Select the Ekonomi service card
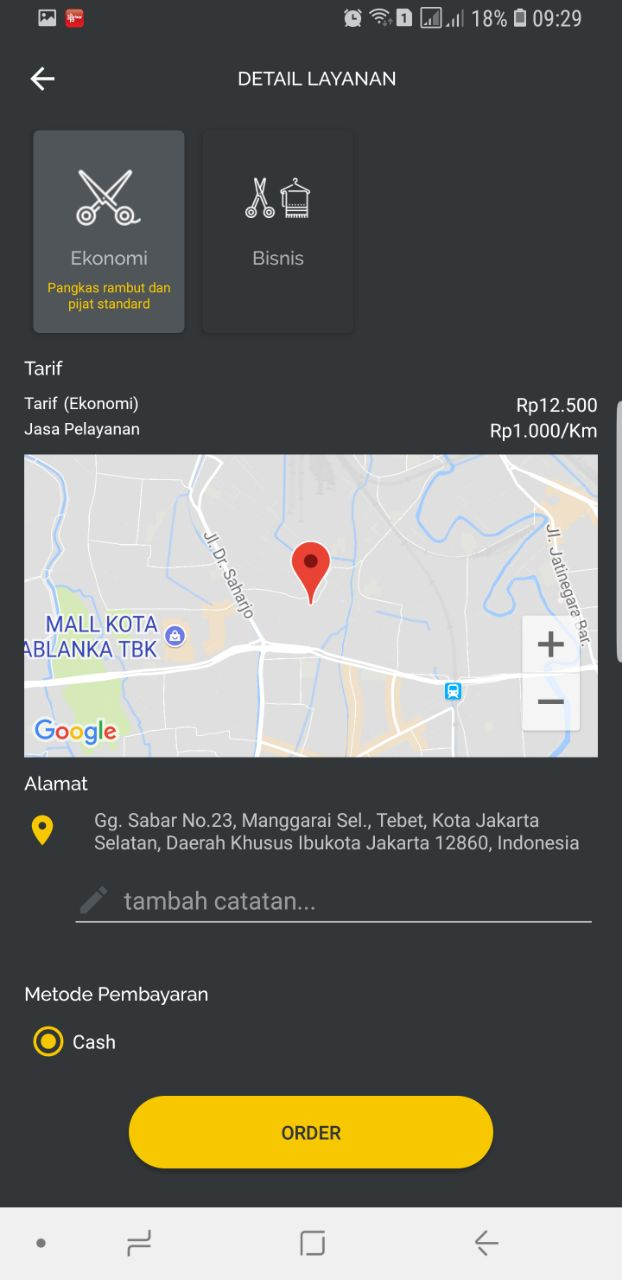This screenshot has width=622, height=1280. (x=109, y=231)
